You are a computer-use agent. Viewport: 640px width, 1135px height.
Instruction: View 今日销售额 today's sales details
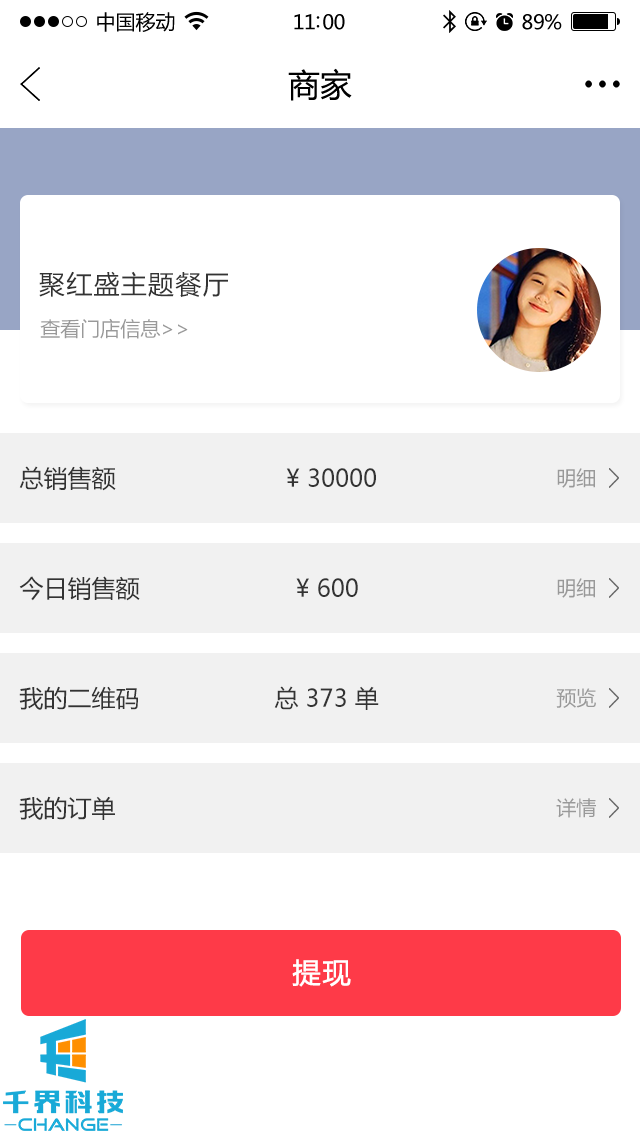[588, 589]
